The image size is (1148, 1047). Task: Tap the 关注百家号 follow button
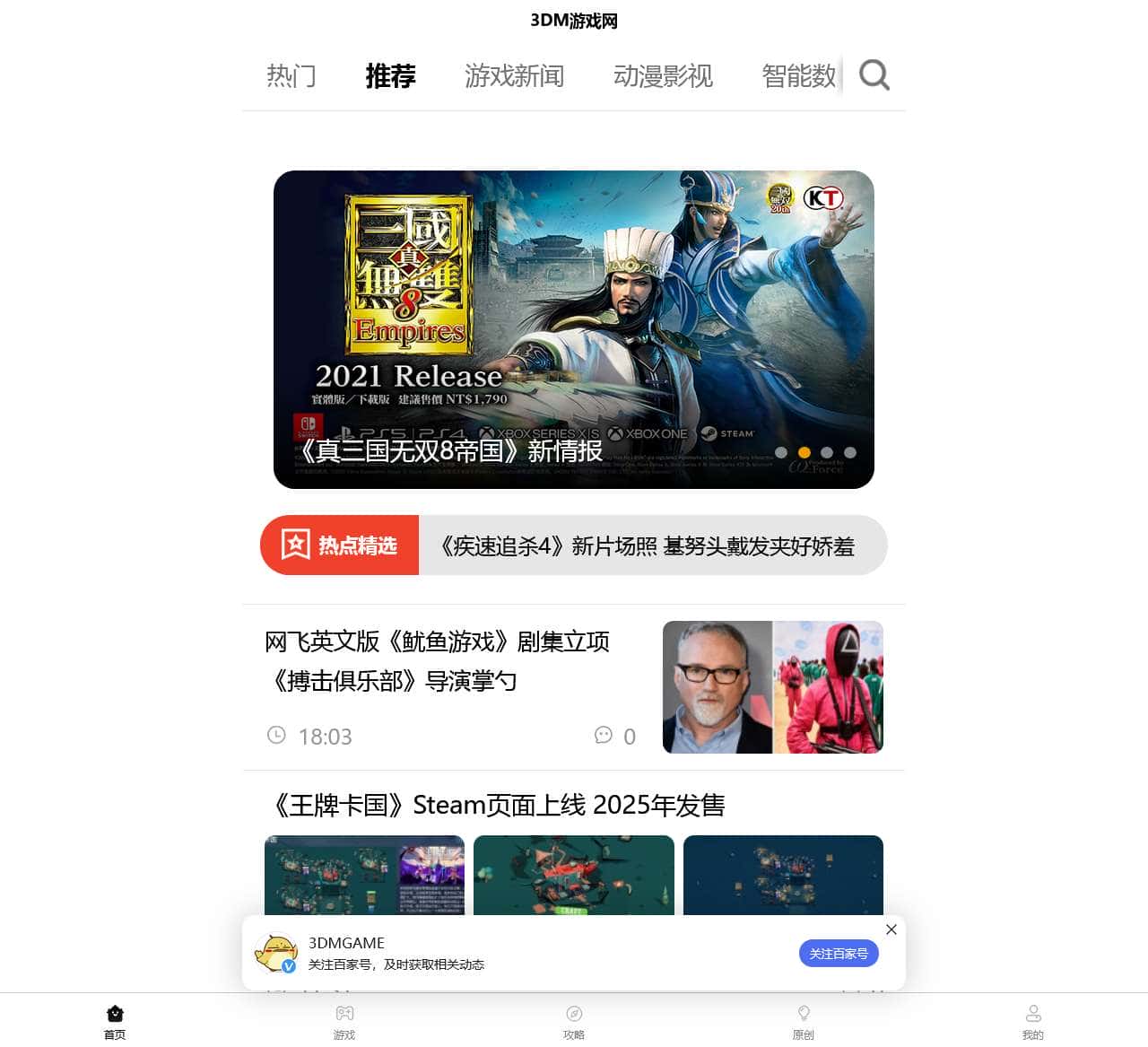point(838,954)
